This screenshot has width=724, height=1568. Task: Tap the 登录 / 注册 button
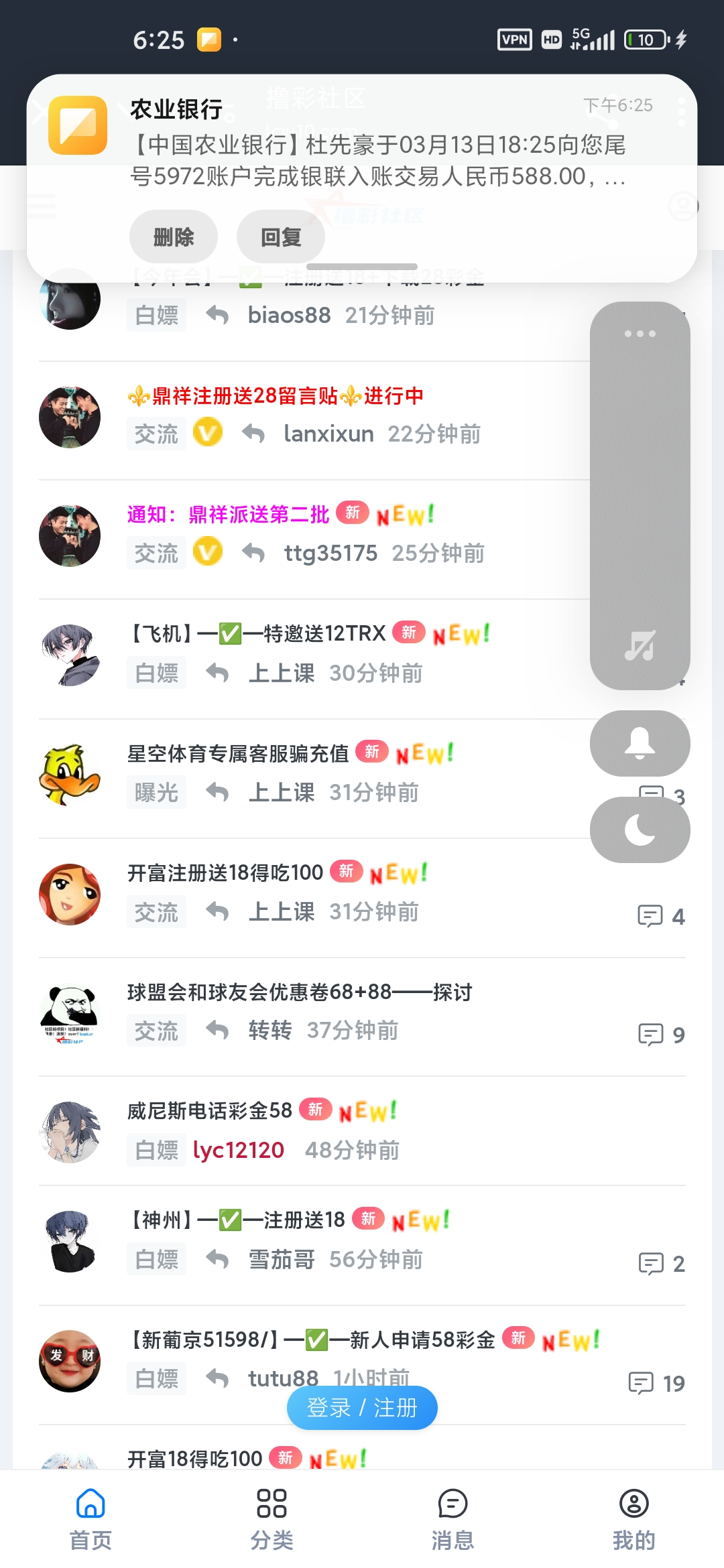point(362,1408)
